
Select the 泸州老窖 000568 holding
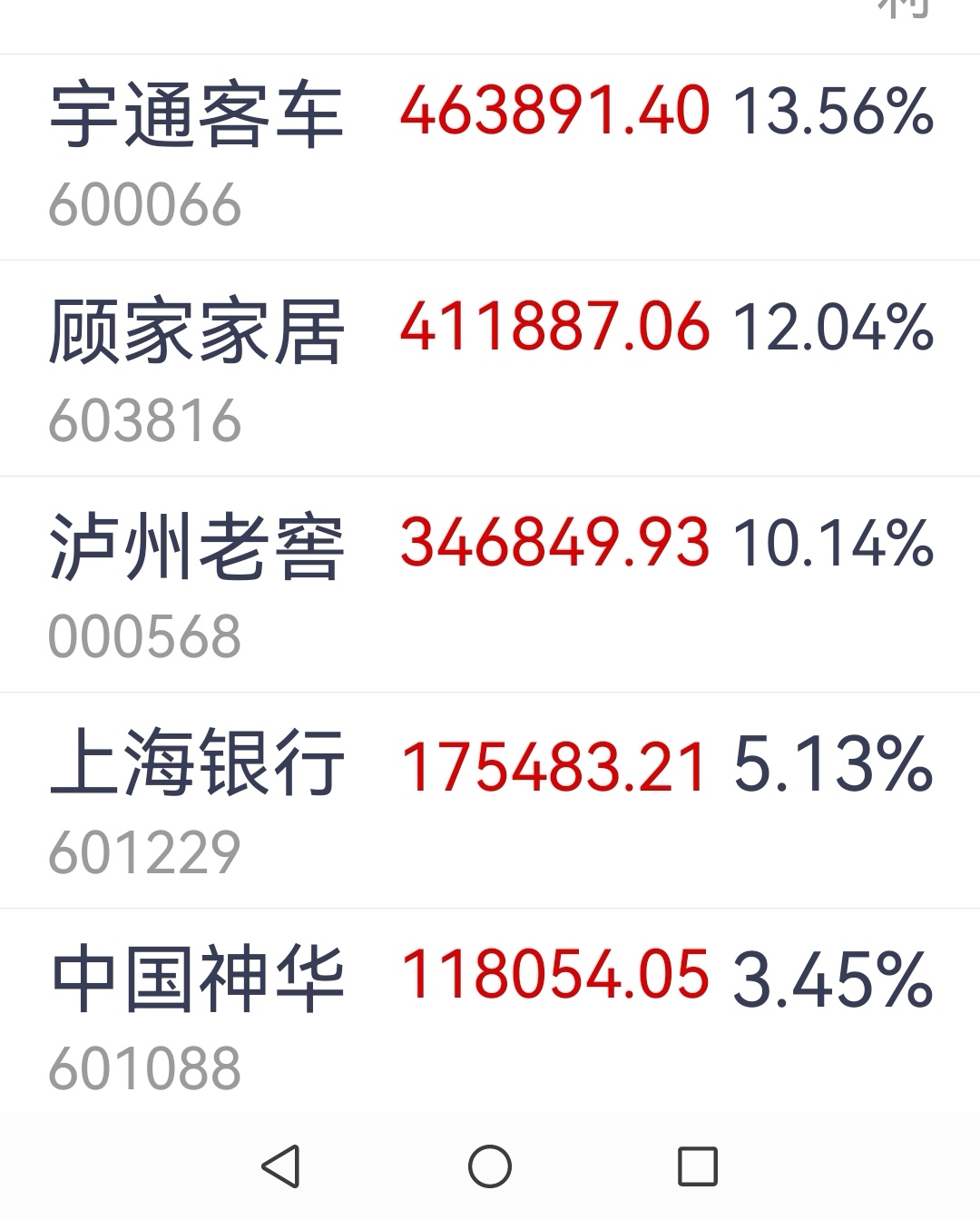(490, 585)
